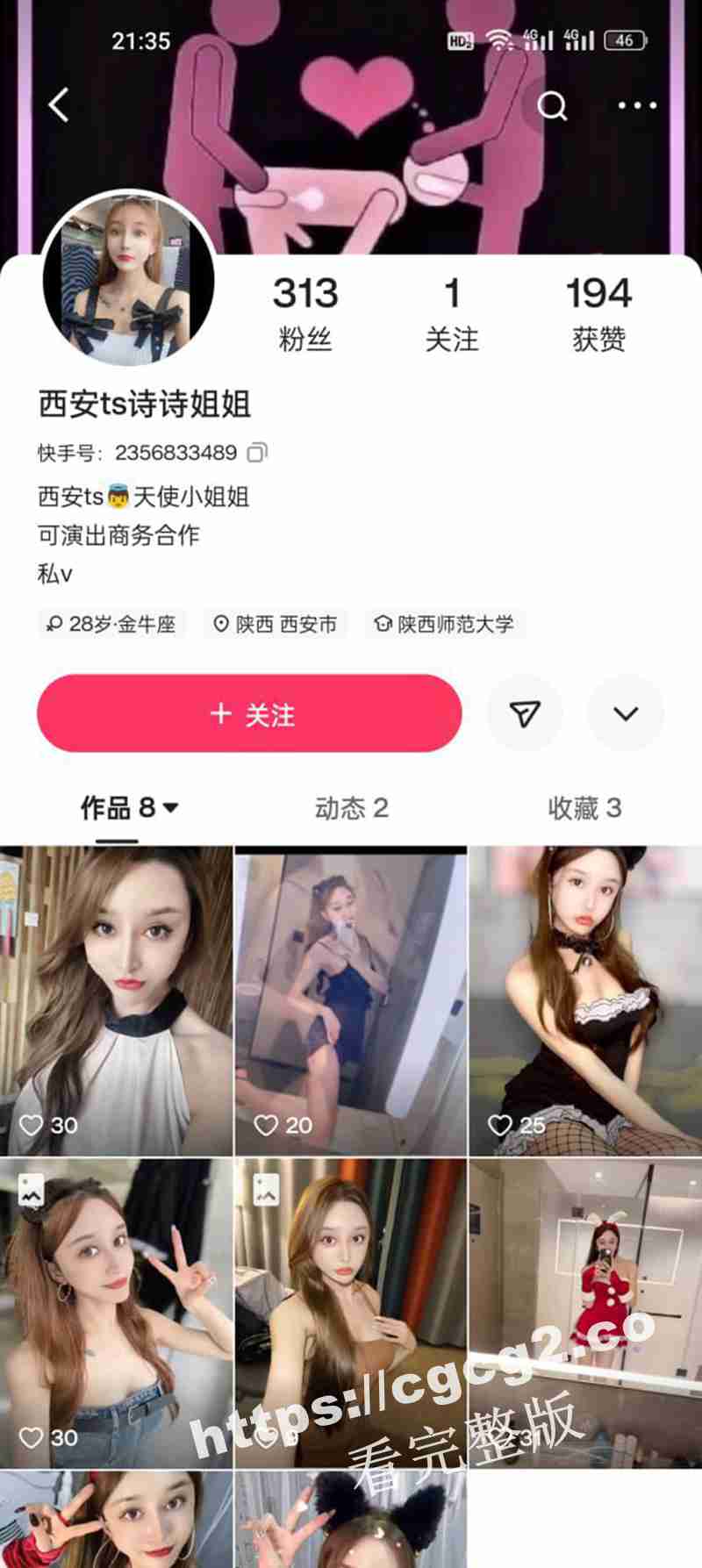This screenshot has width=702, height=1568.
Task: Follow this user with the 关注 button
Action: coord(249,713)
